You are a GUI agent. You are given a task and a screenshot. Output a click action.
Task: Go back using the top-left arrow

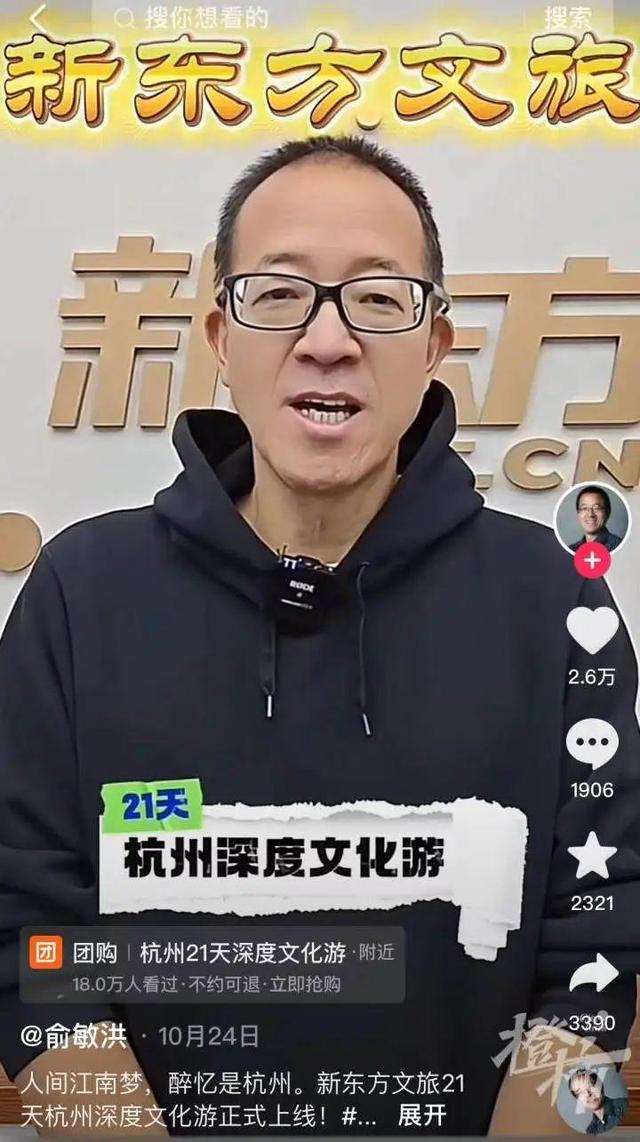pyautogui.click(x=38, y=18)
